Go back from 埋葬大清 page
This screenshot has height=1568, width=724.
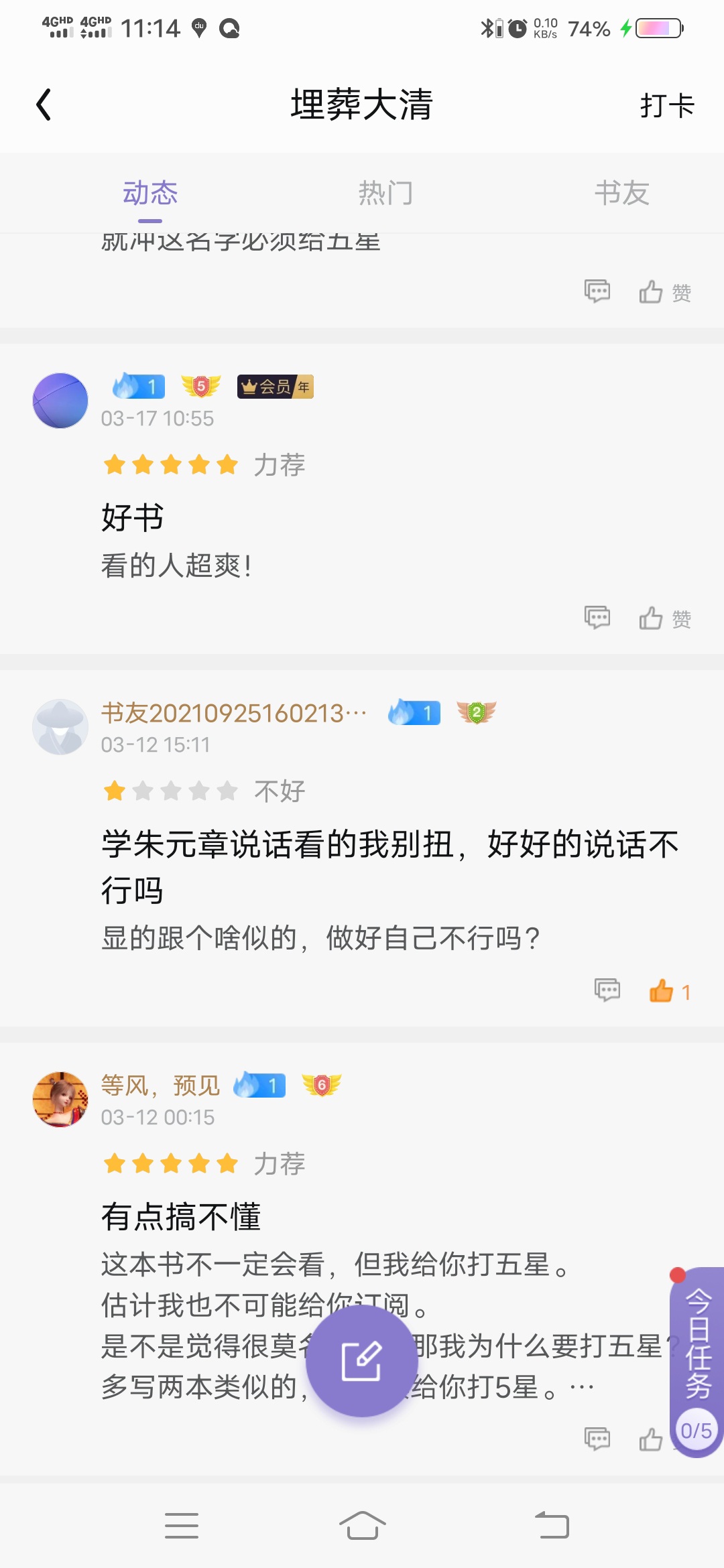(44, 105)
